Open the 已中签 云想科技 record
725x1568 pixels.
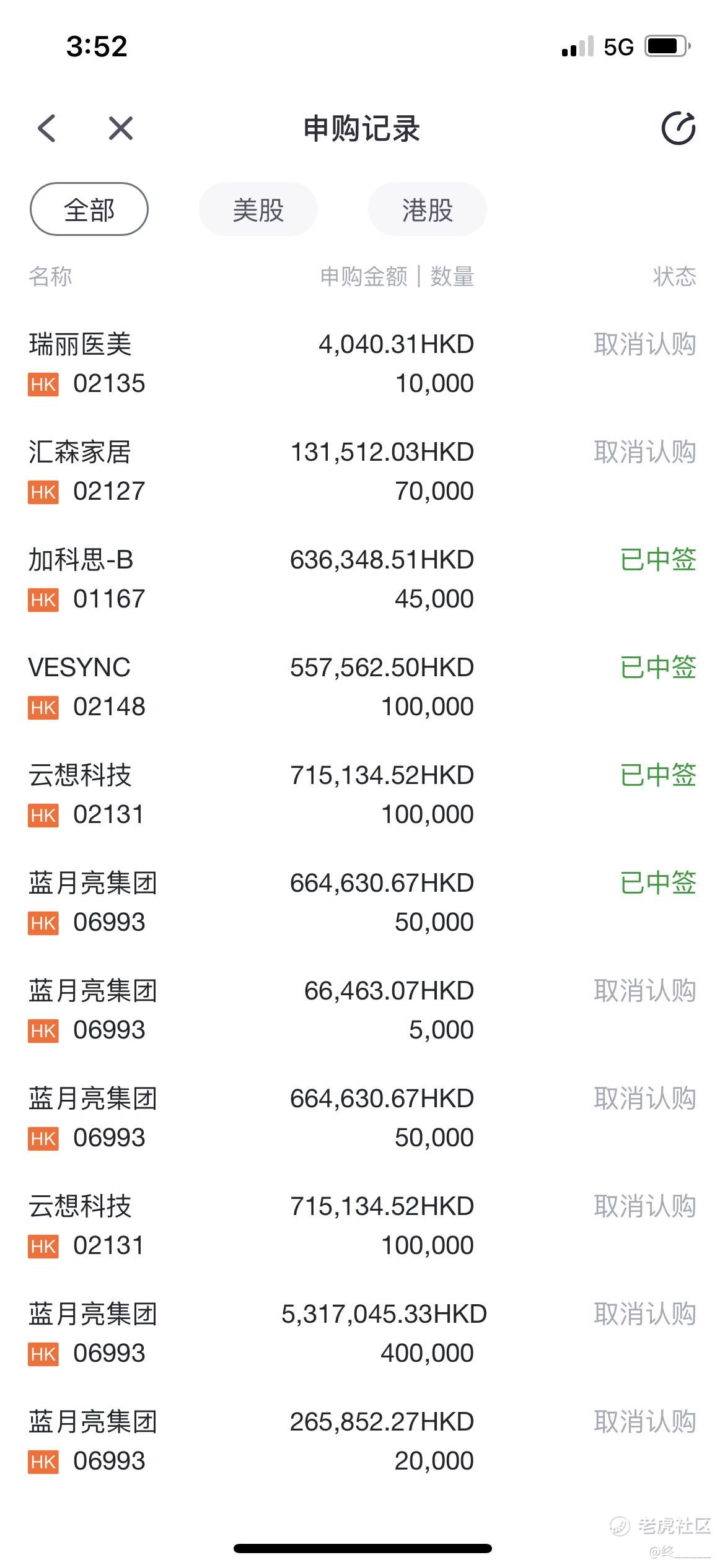pyautogui.click(x=362, y=795)
